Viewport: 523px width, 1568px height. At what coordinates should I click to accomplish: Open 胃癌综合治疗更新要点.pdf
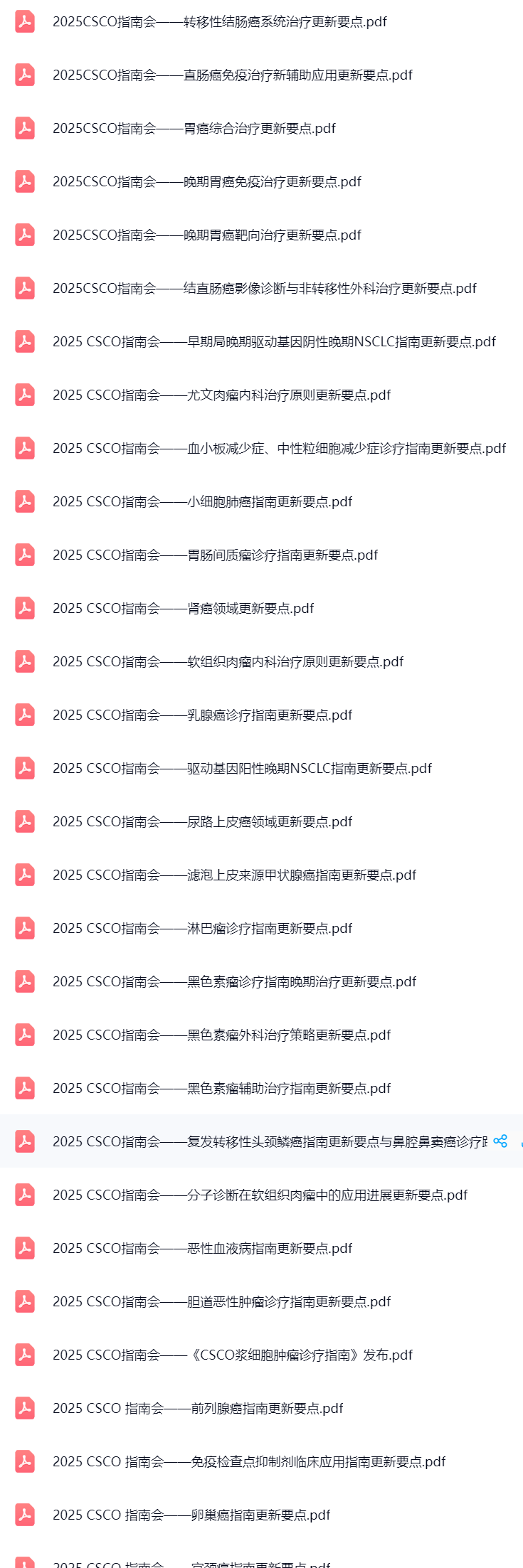click(x=194, y=129)
